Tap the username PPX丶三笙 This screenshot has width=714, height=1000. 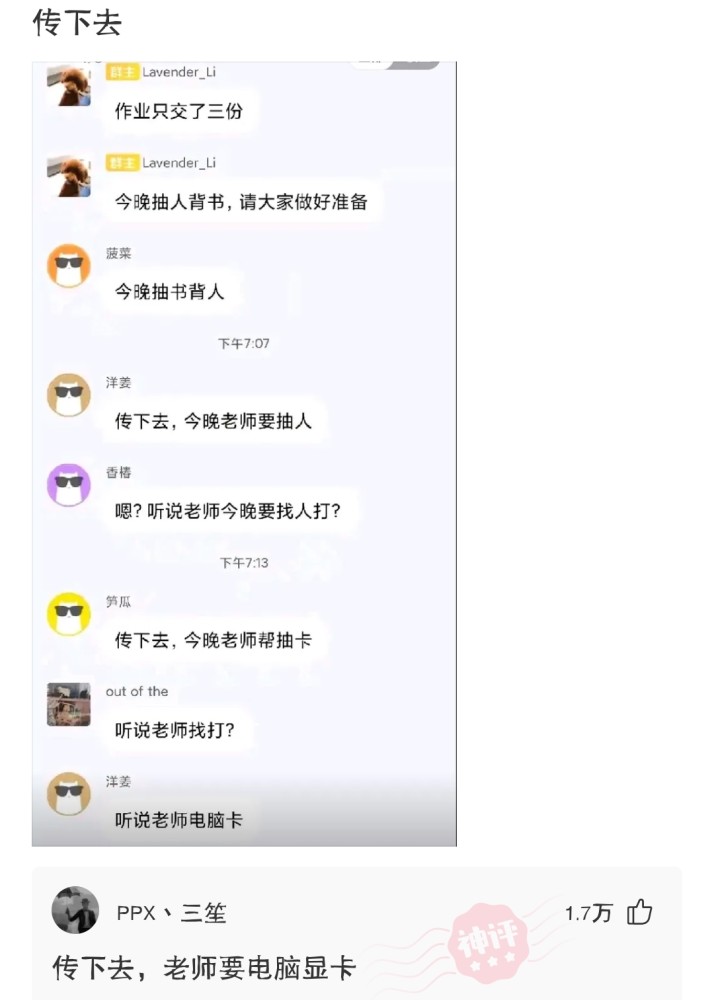(171, 913)
